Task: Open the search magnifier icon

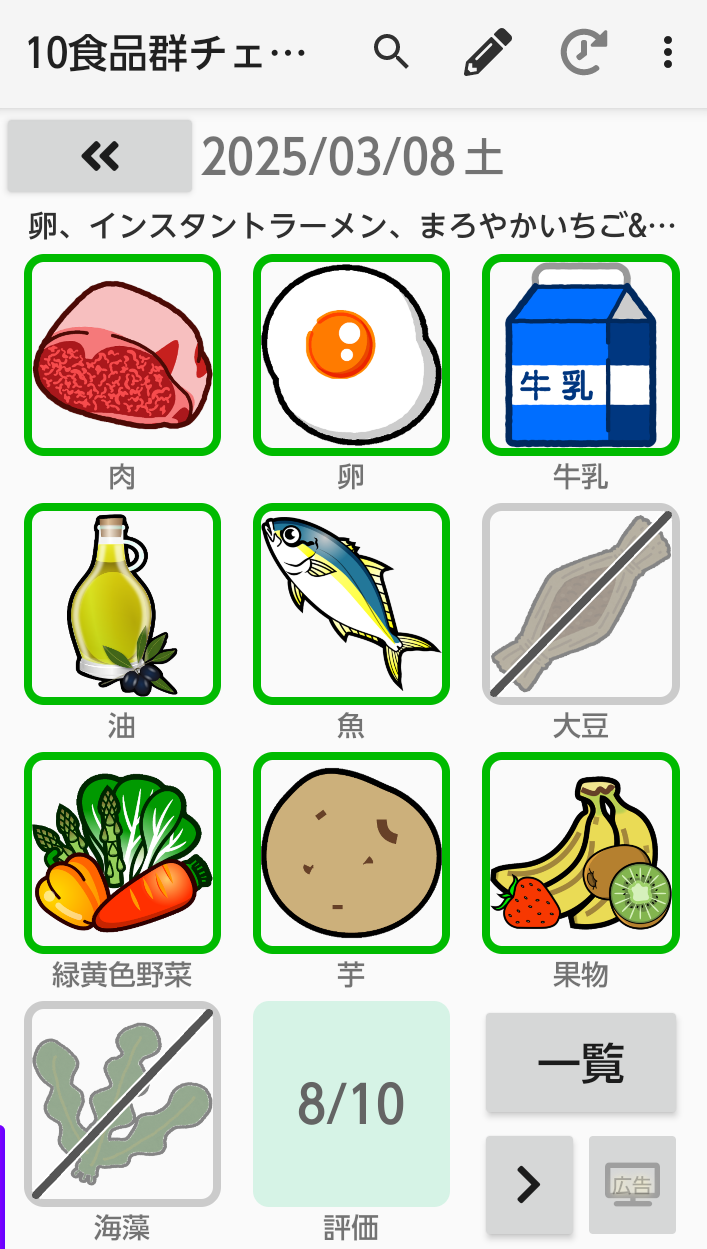Action: 391,52
